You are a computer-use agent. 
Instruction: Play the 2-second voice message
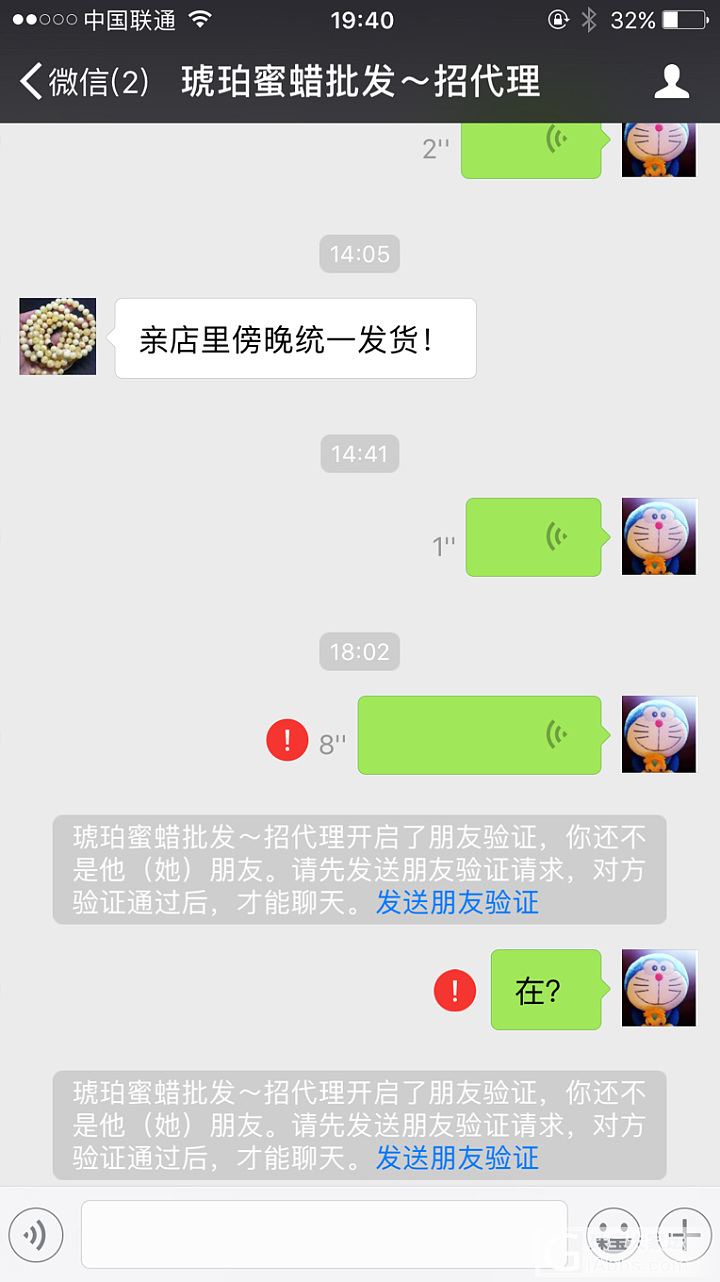(x=530, y=148)
